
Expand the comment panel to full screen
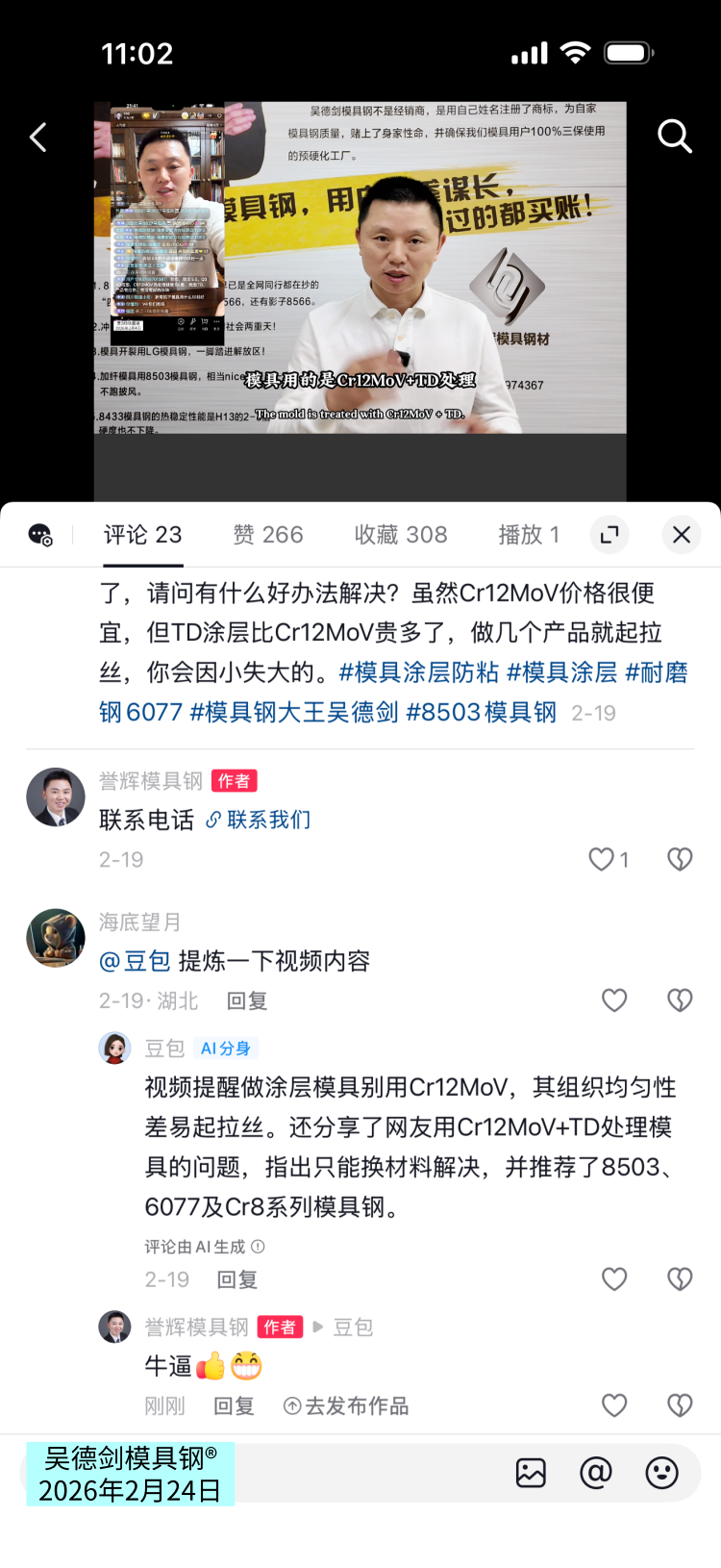(x=609, y=535)
